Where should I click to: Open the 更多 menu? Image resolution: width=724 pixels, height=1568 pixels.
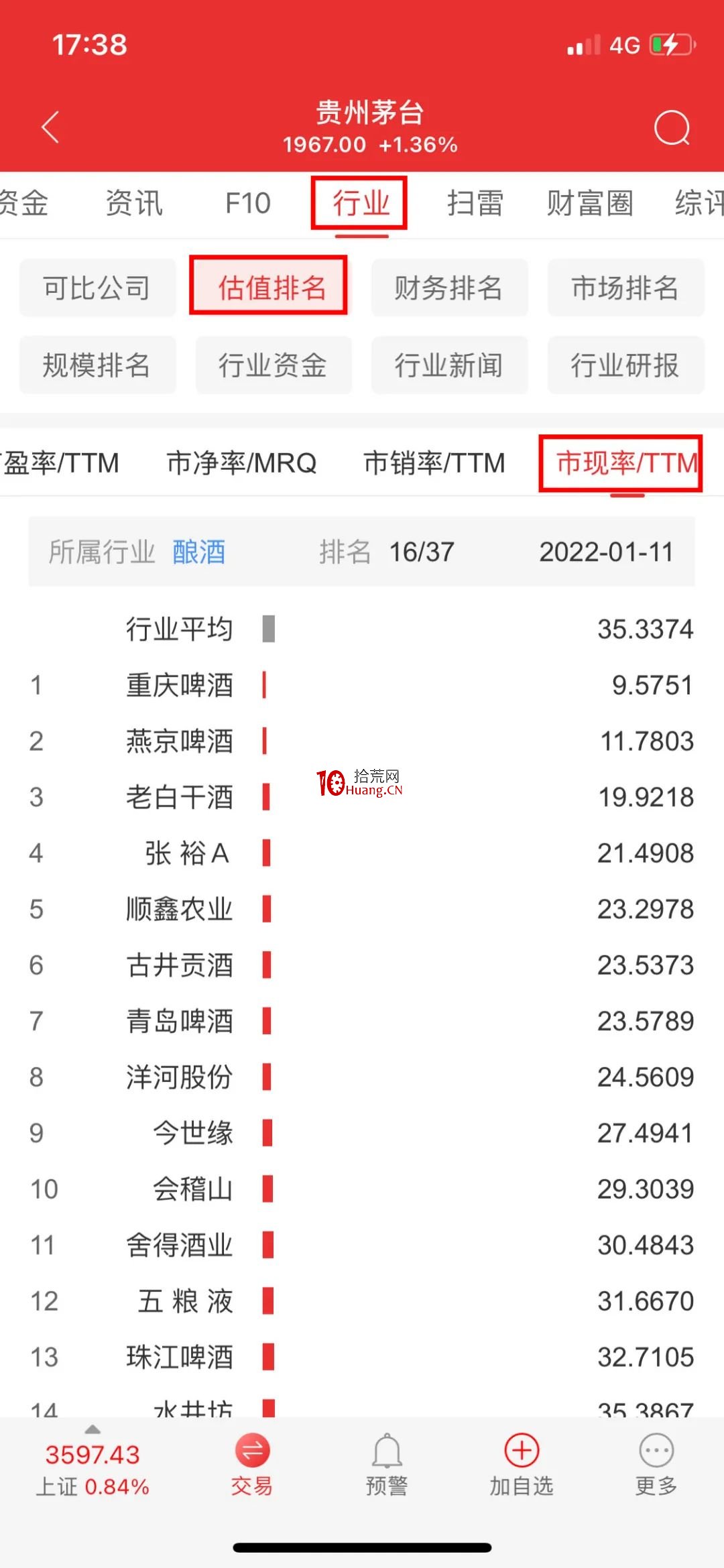pos(656,1465)
